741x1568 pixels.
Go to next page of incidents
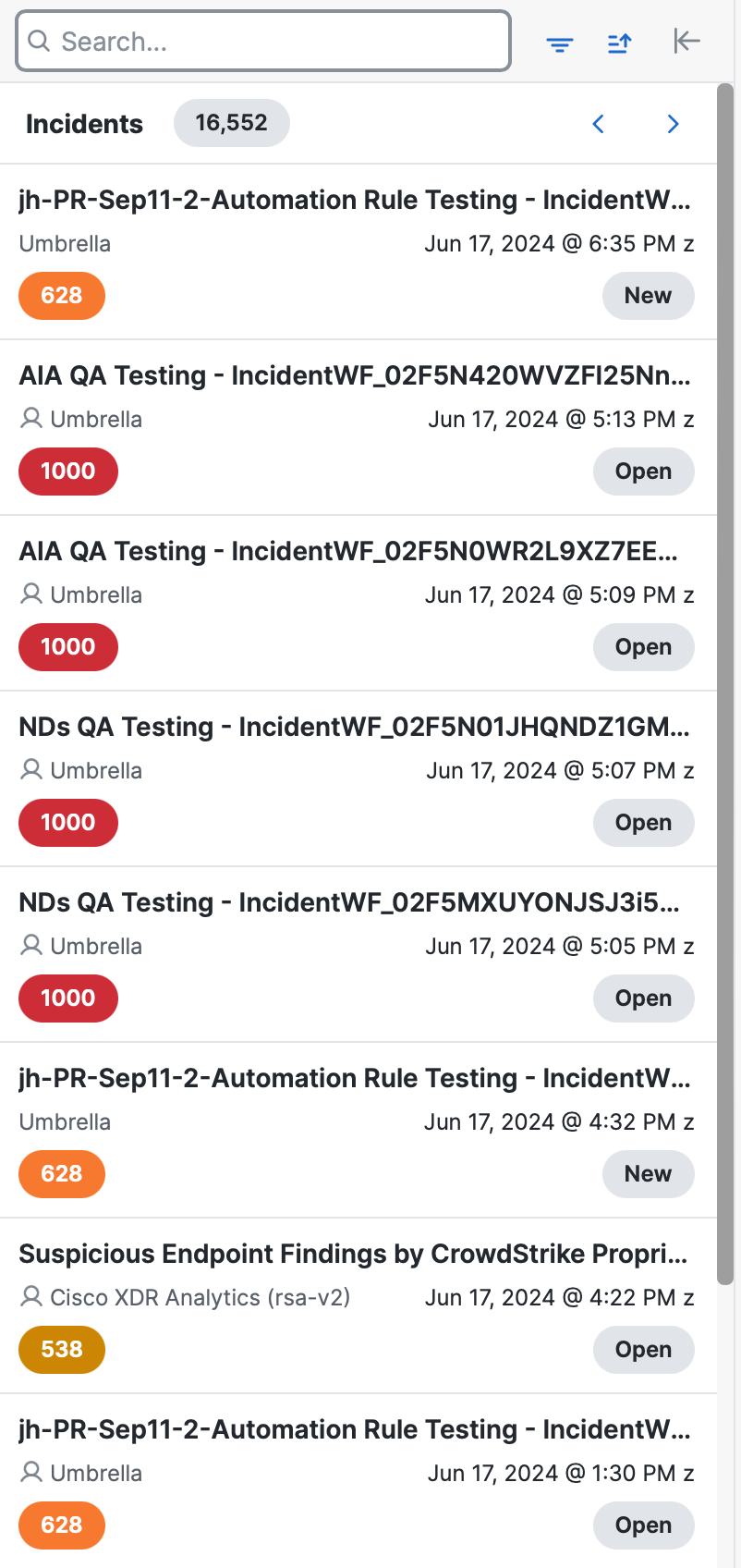[x=673, y=124]
